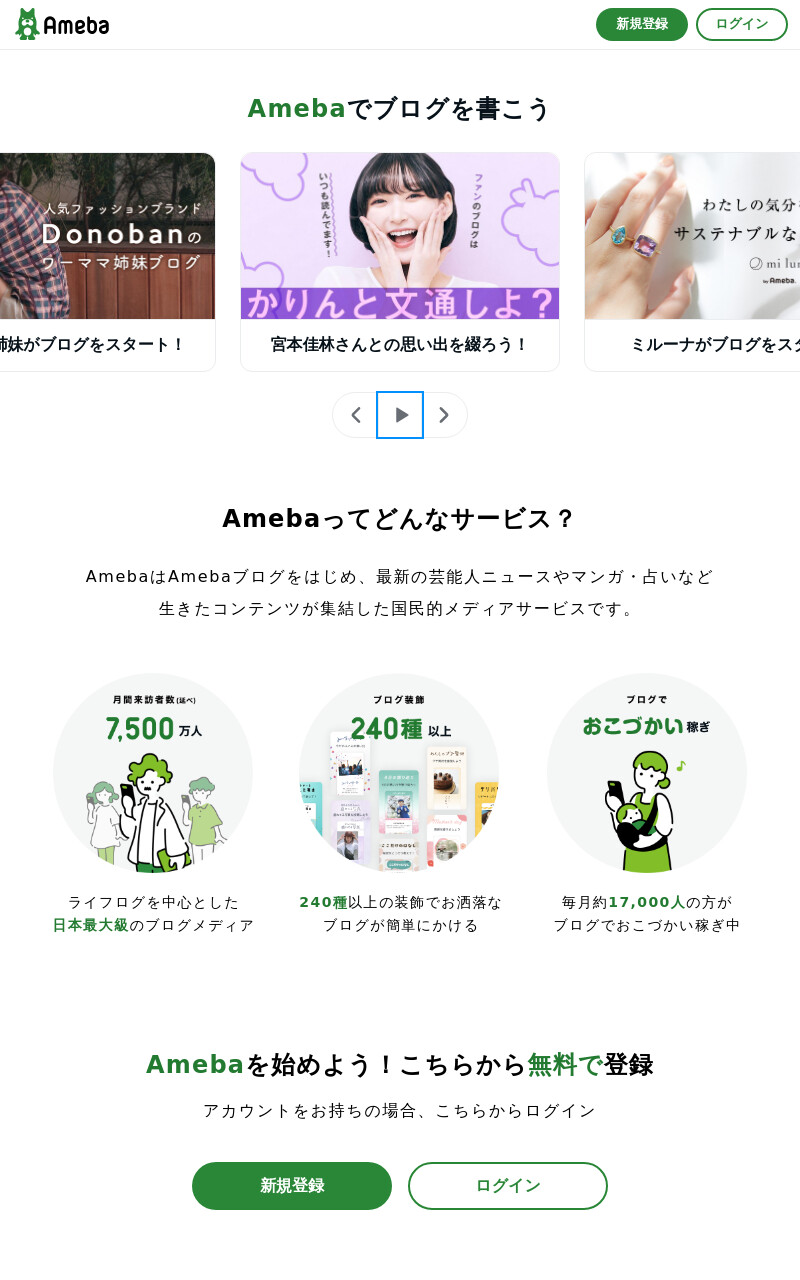The height and width of the screenshot is (1280, 800).
Task: Open the Ameba logo home link
Action: click(x=62, y=24)
